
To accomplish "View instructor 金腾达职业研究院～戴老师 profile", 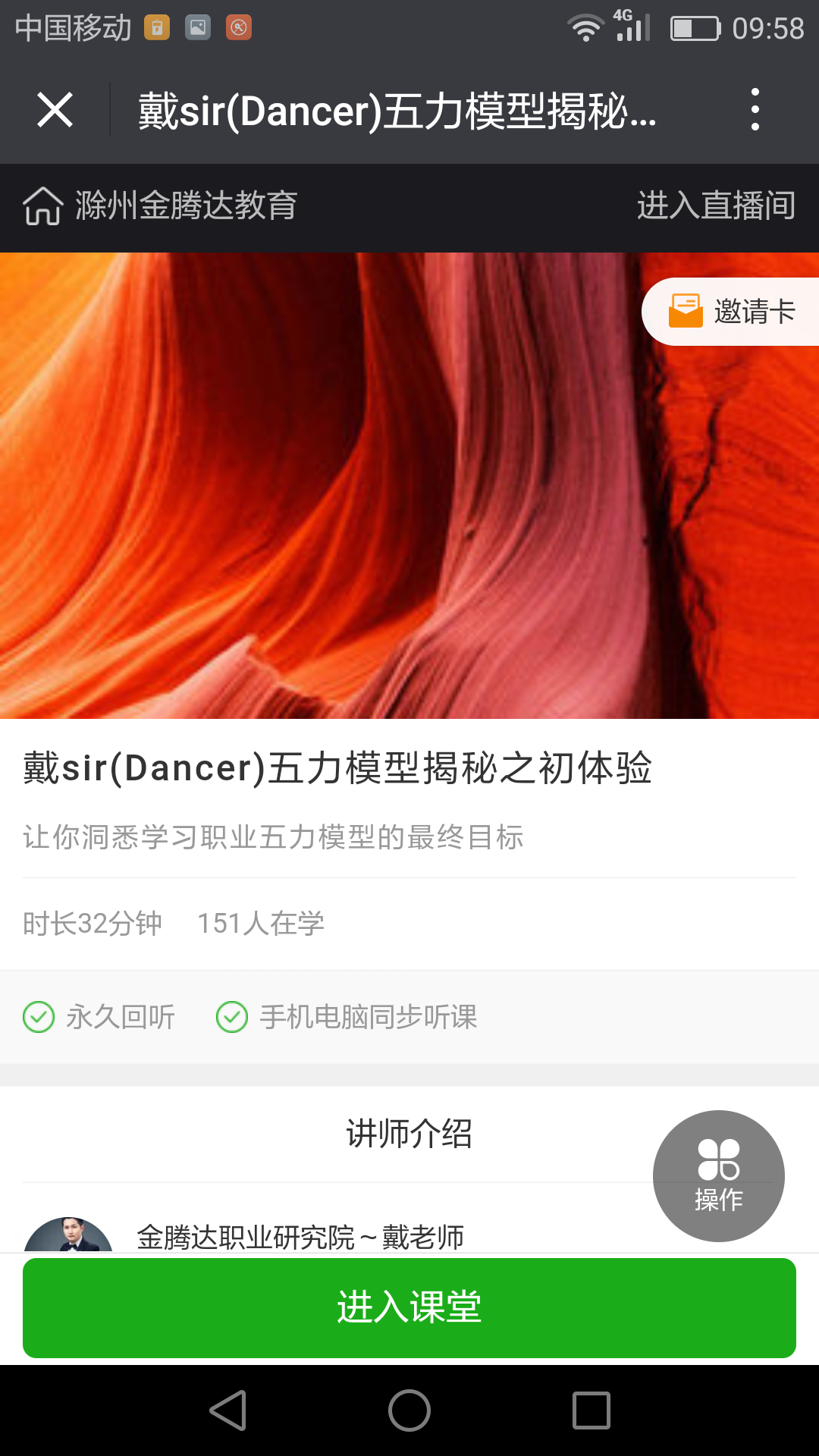I will point(300,1237).
